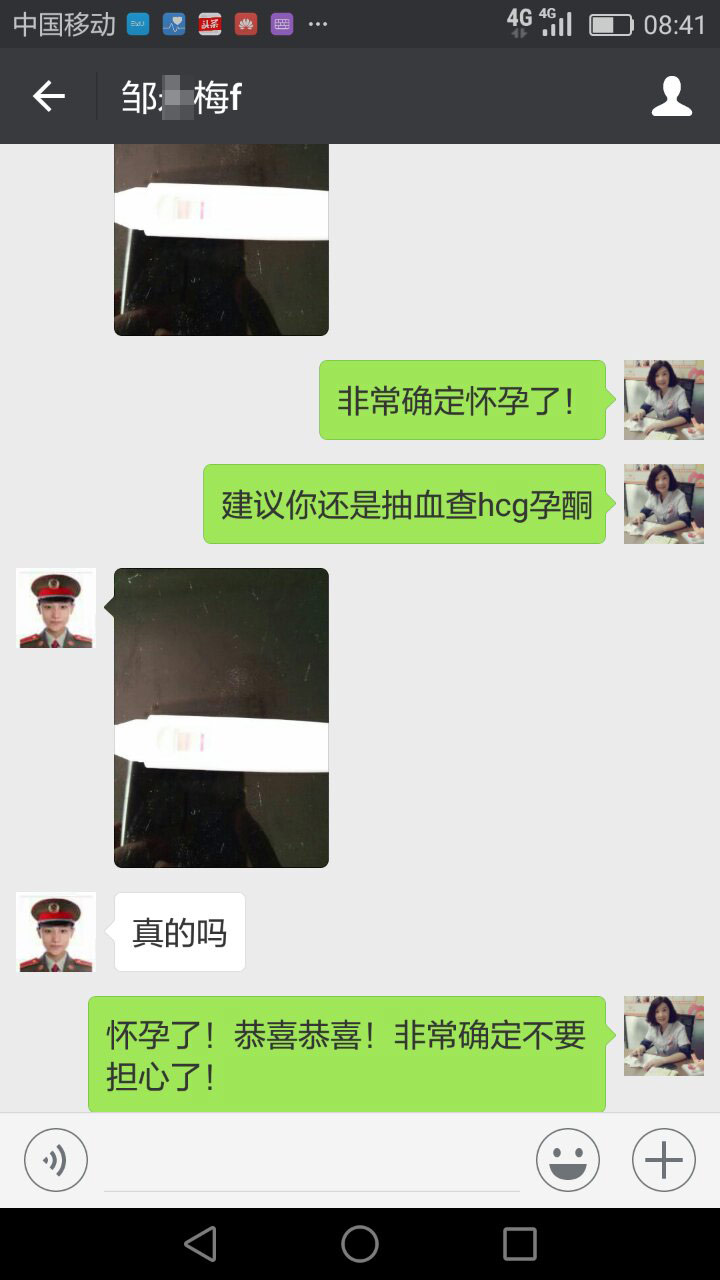The image size is (720, 1280).
Task: Go back using the top arrow
Action: coord(48,96)
